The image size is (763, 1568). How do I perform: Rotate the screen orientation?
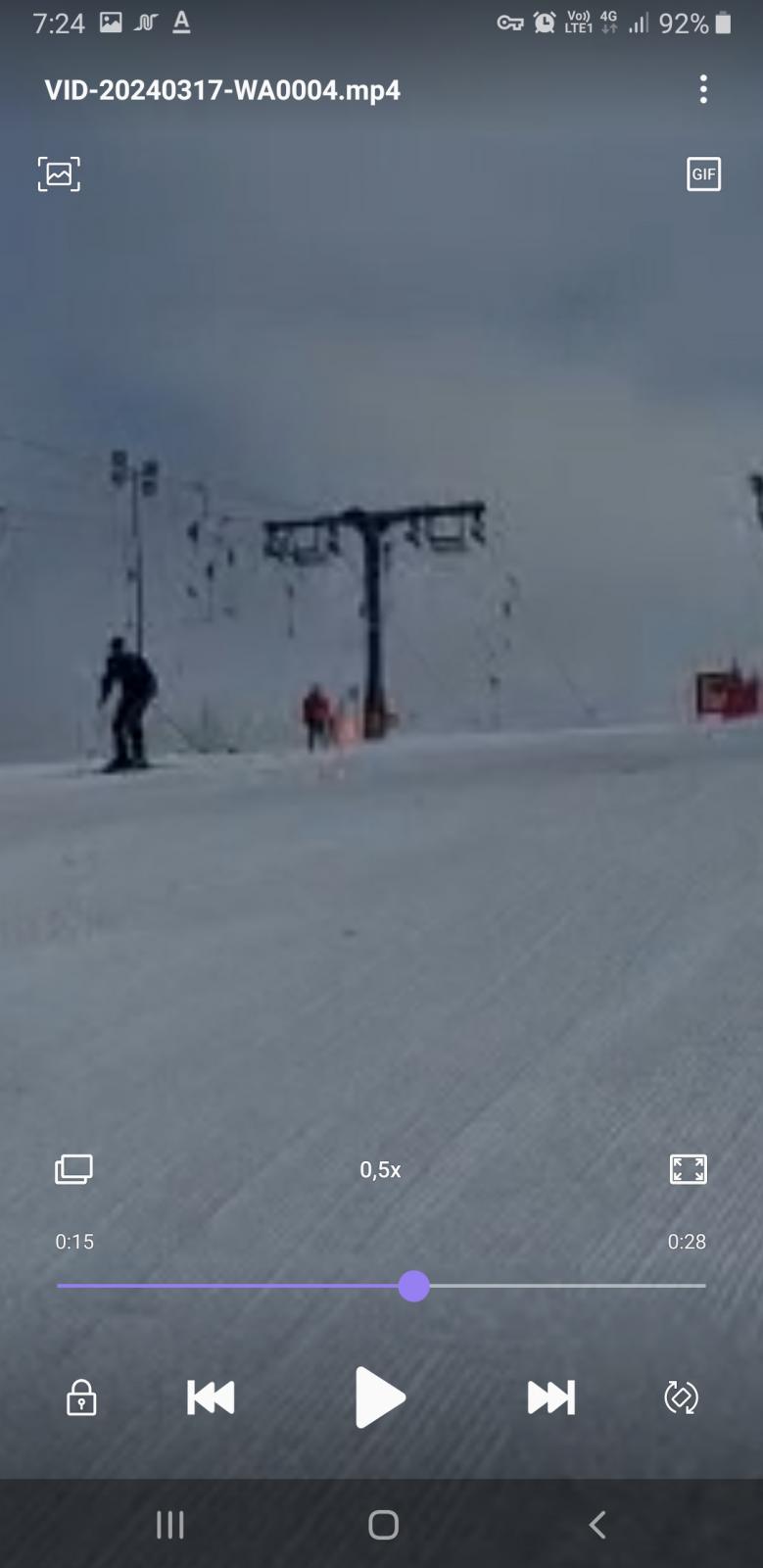[x=681, y=1397]
